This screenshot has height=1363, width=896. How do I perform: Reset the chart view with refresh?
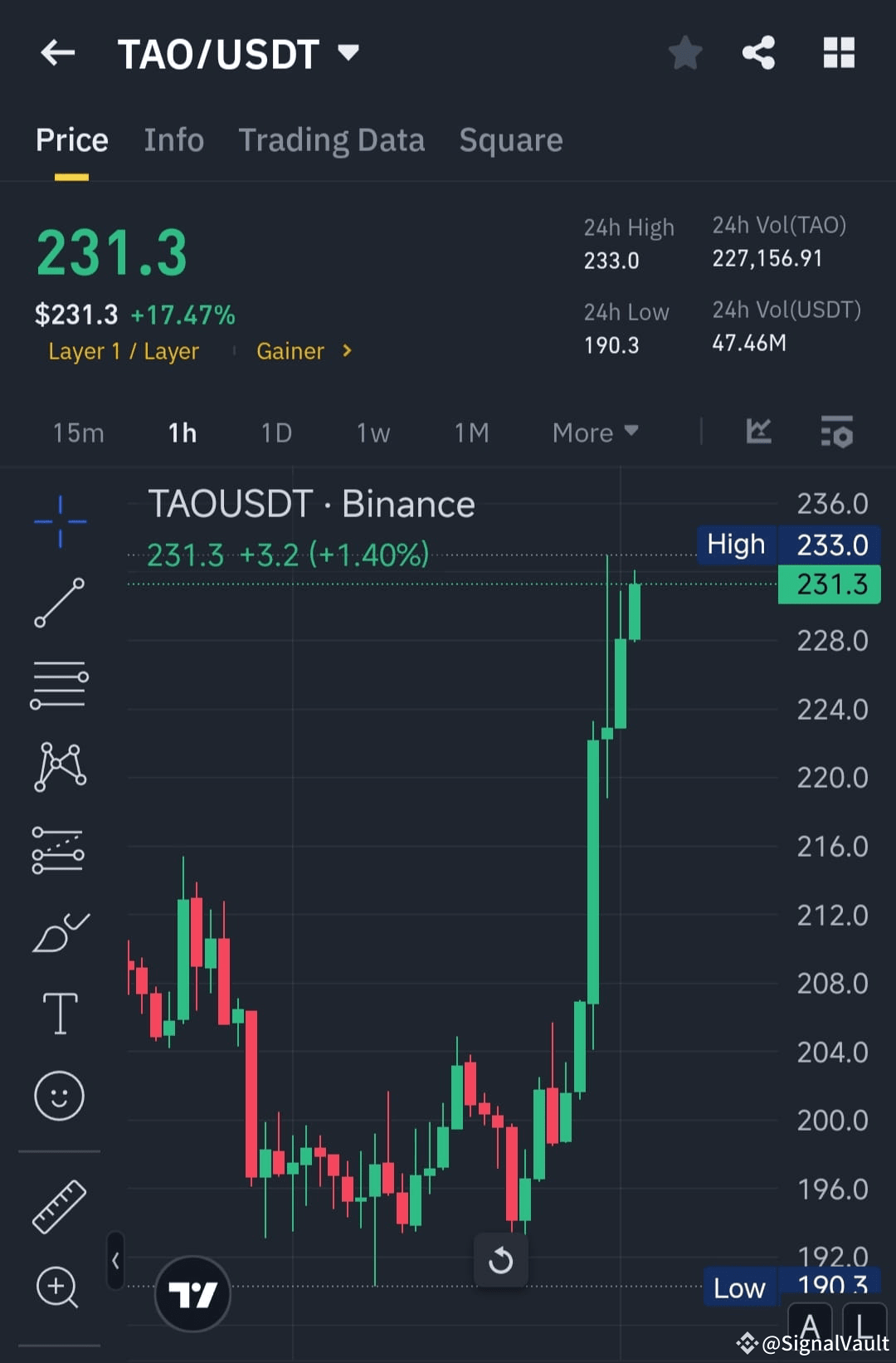click(501, 1260)
